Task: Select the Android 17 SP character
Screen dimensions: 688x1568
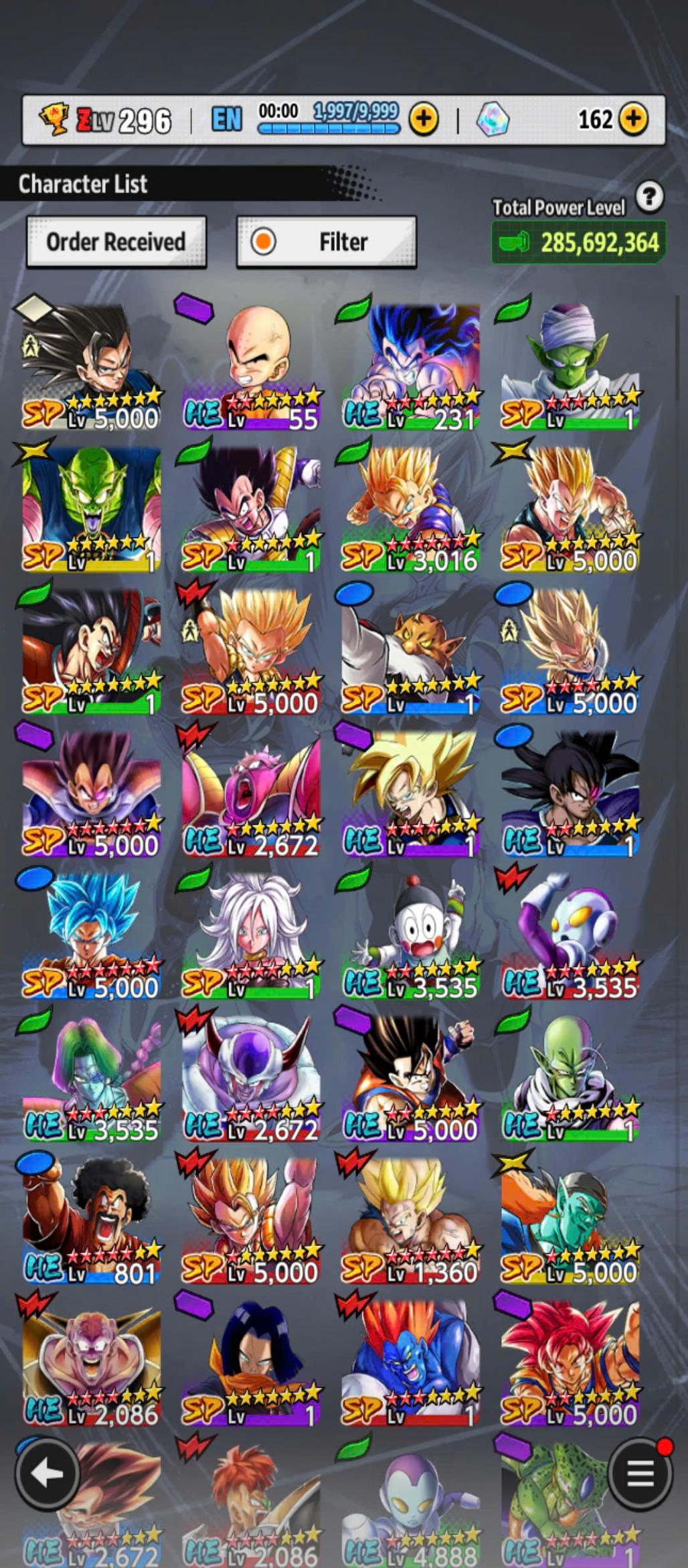Action: click(x=252, y=1362)
